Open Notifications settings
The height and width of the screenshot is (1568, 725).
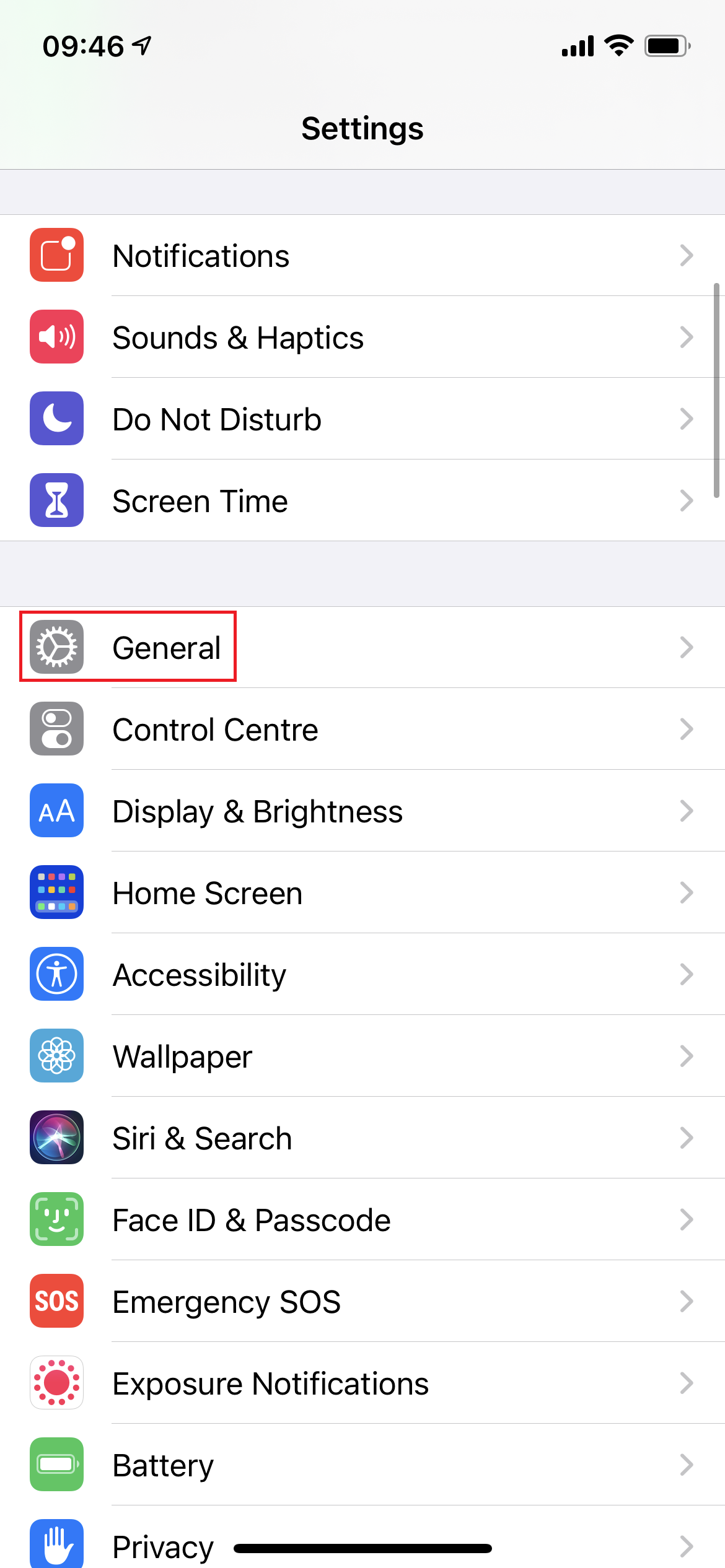362,256
